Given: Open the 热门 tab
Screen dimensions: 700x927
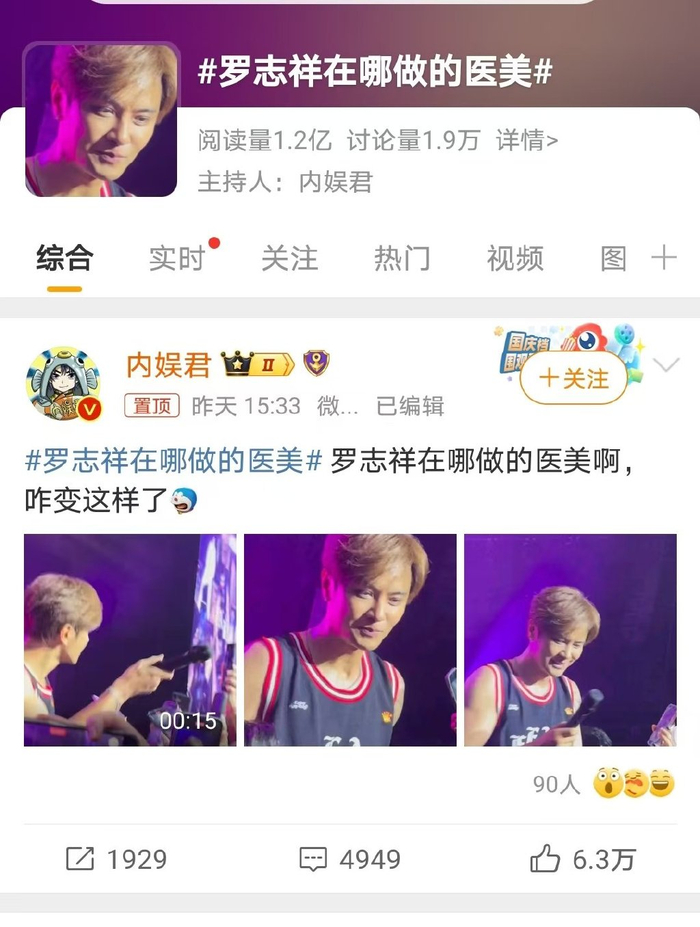Looking at the screenshot, I should [402, 259].
